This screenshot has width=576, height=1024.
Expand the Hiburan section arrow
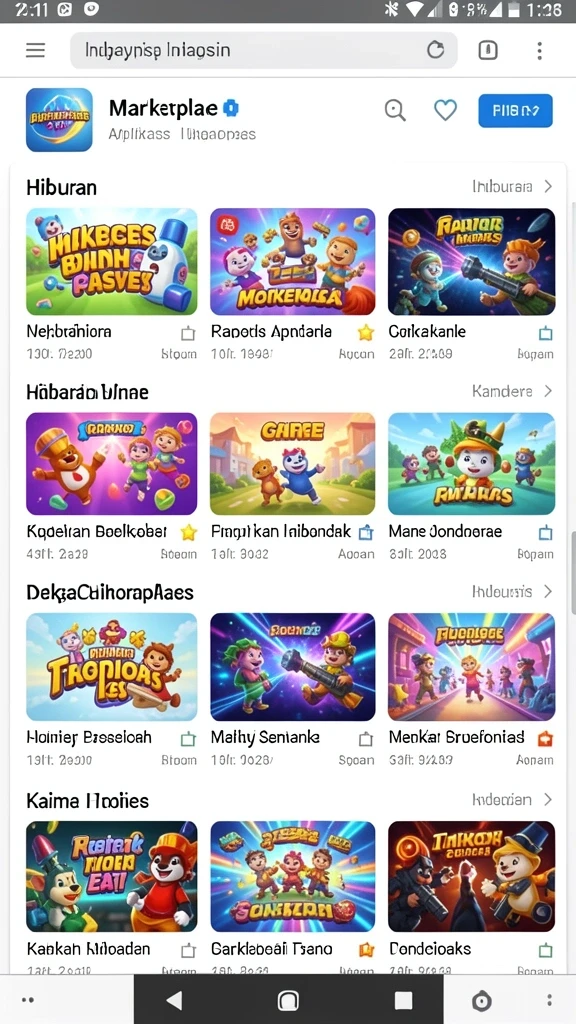click(x=548, y=187)
